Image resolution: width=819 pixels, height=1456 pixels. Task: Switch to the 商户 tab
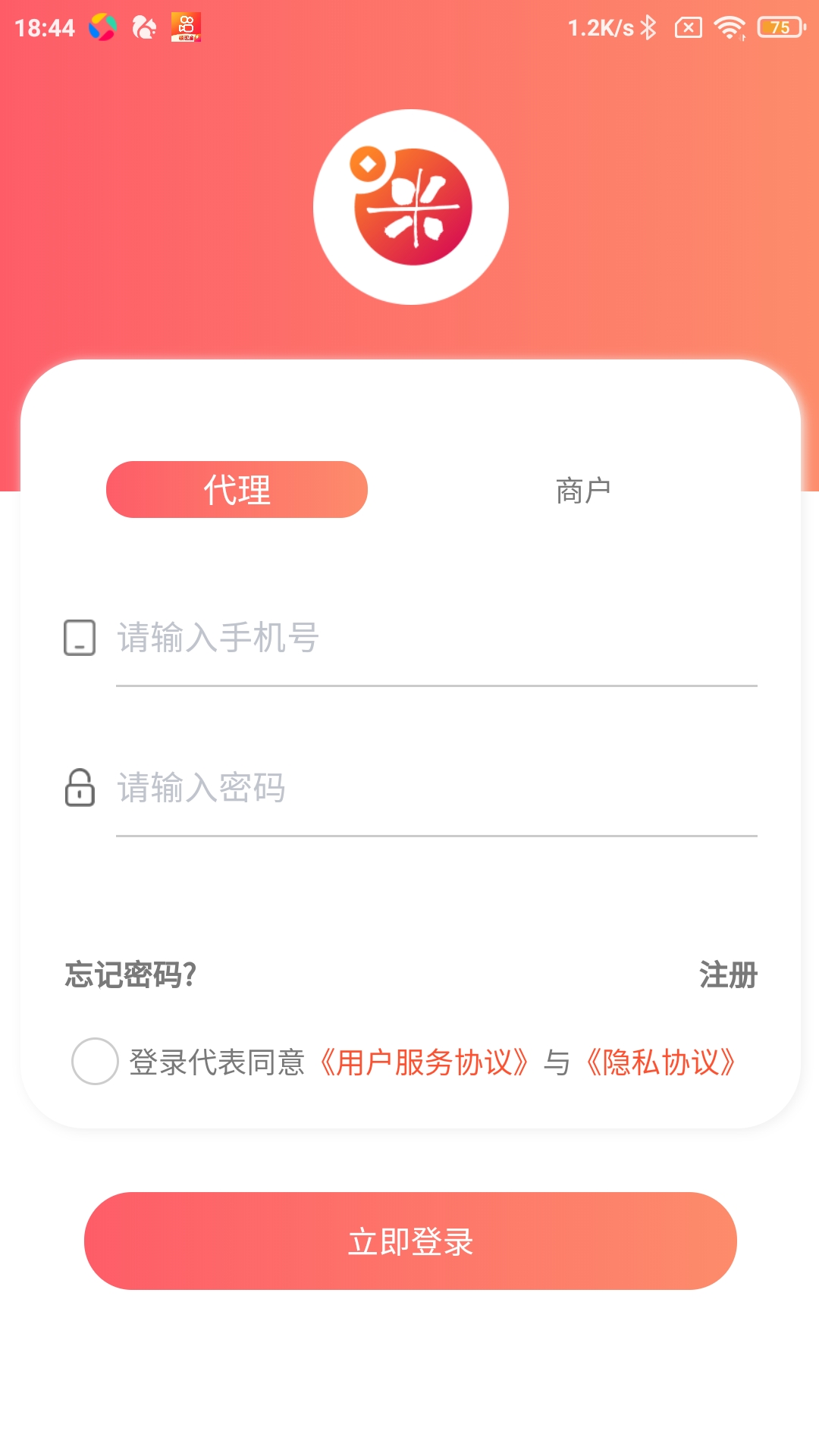click(x=584, y=489)
